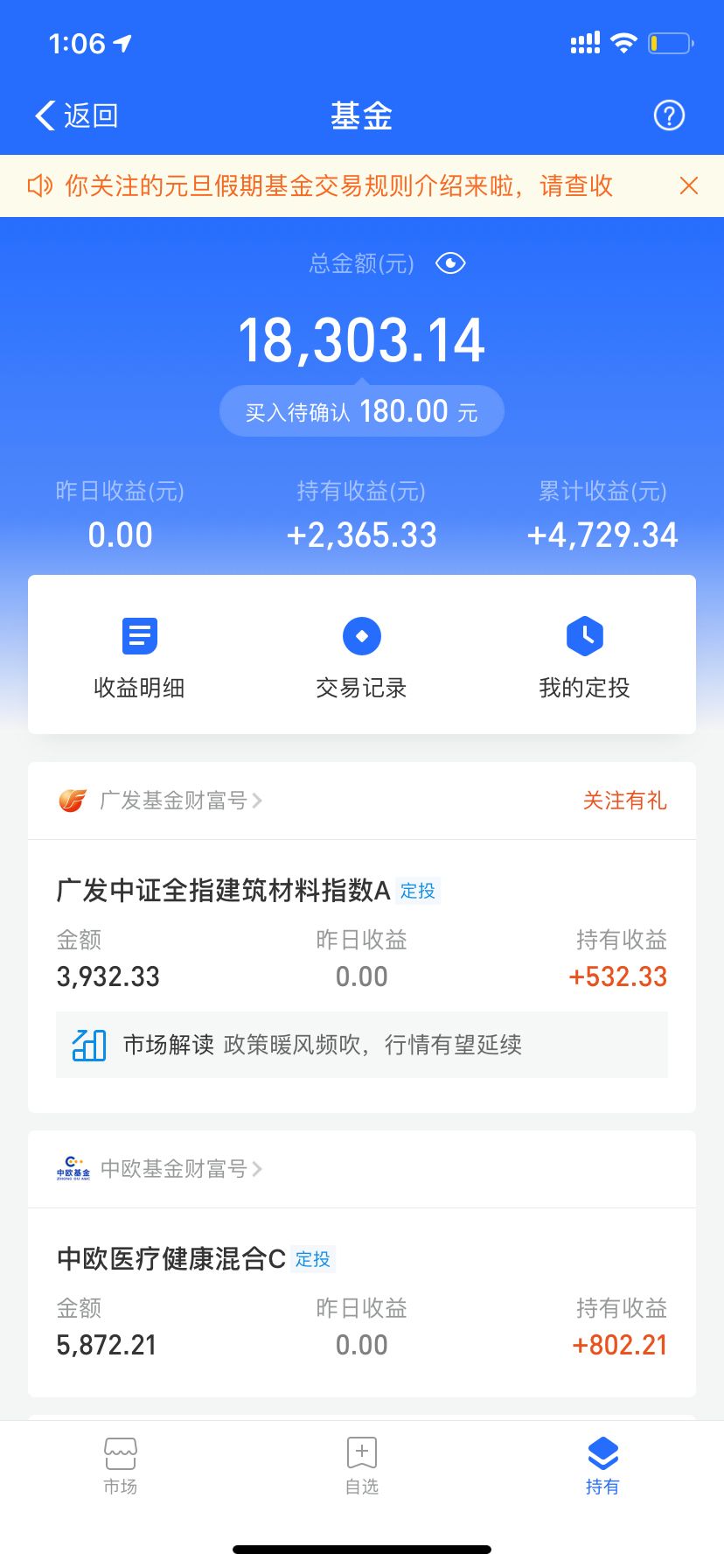Tap the 关注有礼 follow reward link
The image size is (724, 1568).
(624, 801)
